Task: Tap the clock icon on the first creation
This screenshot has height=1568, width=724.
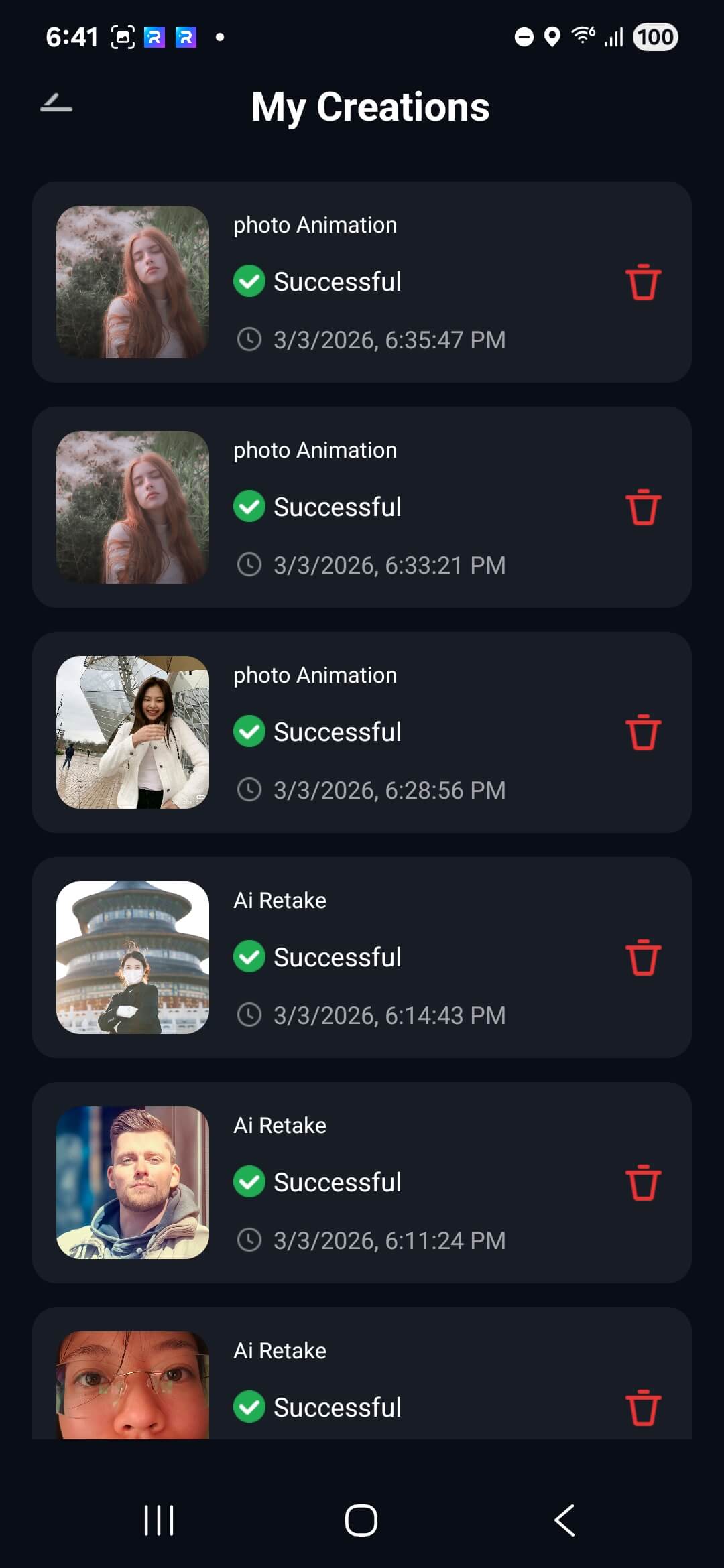Action: (249, 340)
